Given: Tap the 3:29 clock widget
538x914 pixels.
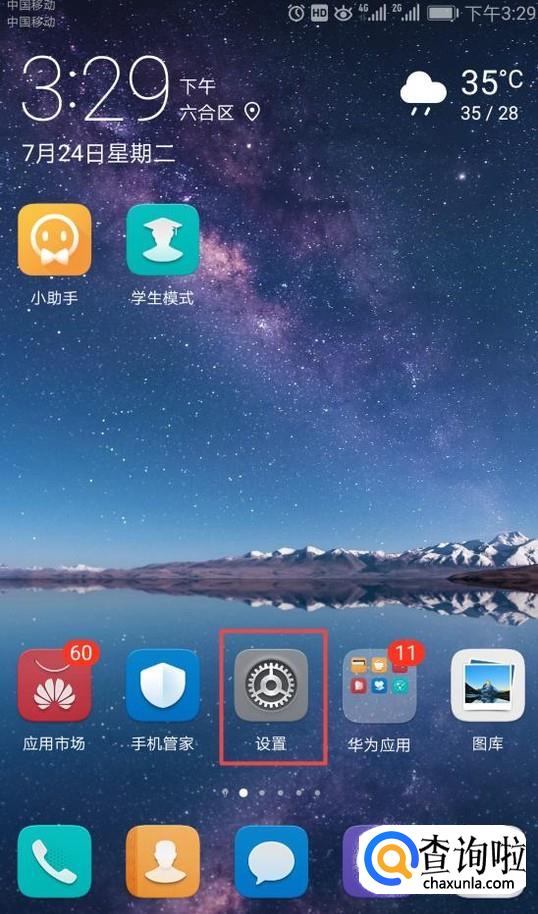Looking at the screenshot, I should pyautogui.click(x=96, y=89).
